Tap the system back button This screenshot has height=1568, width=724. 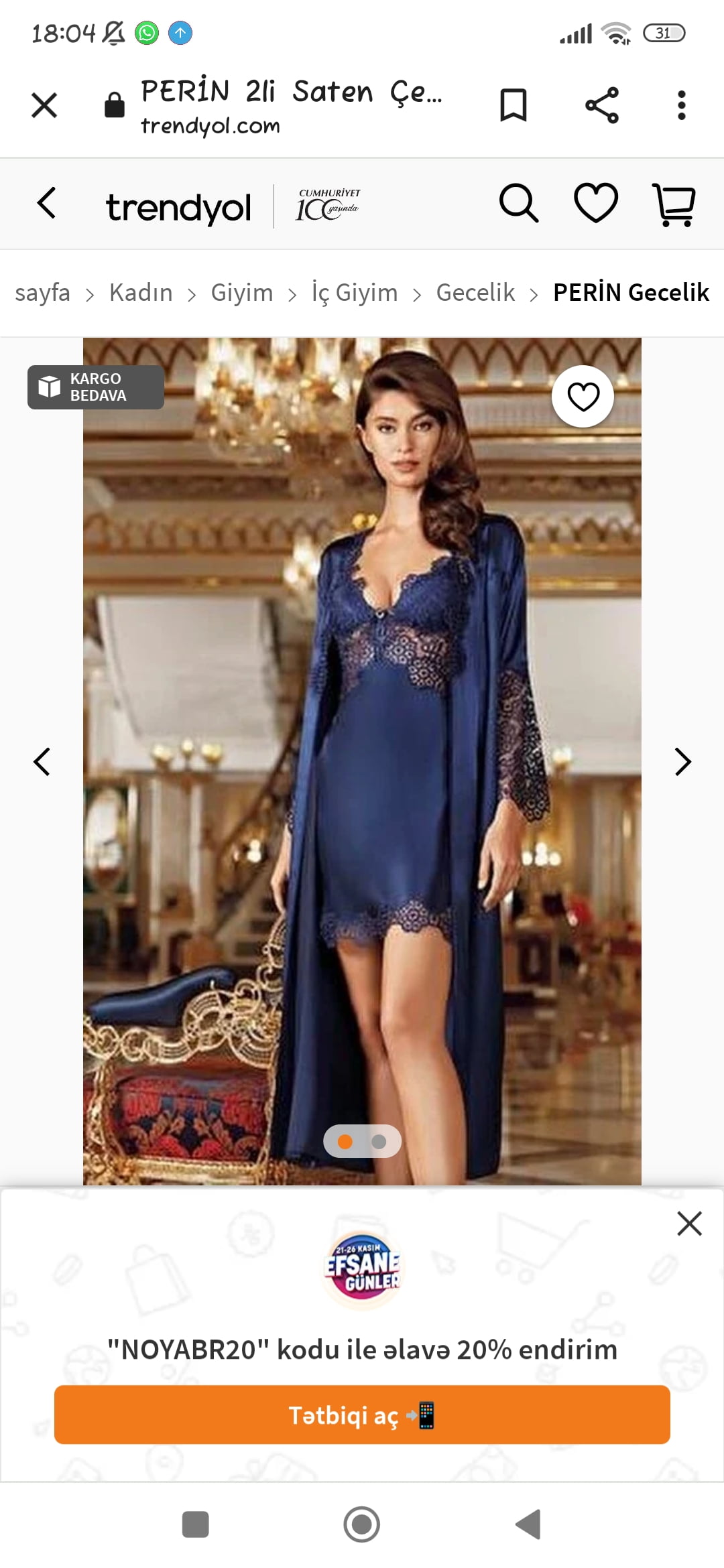coord(528,1525)
